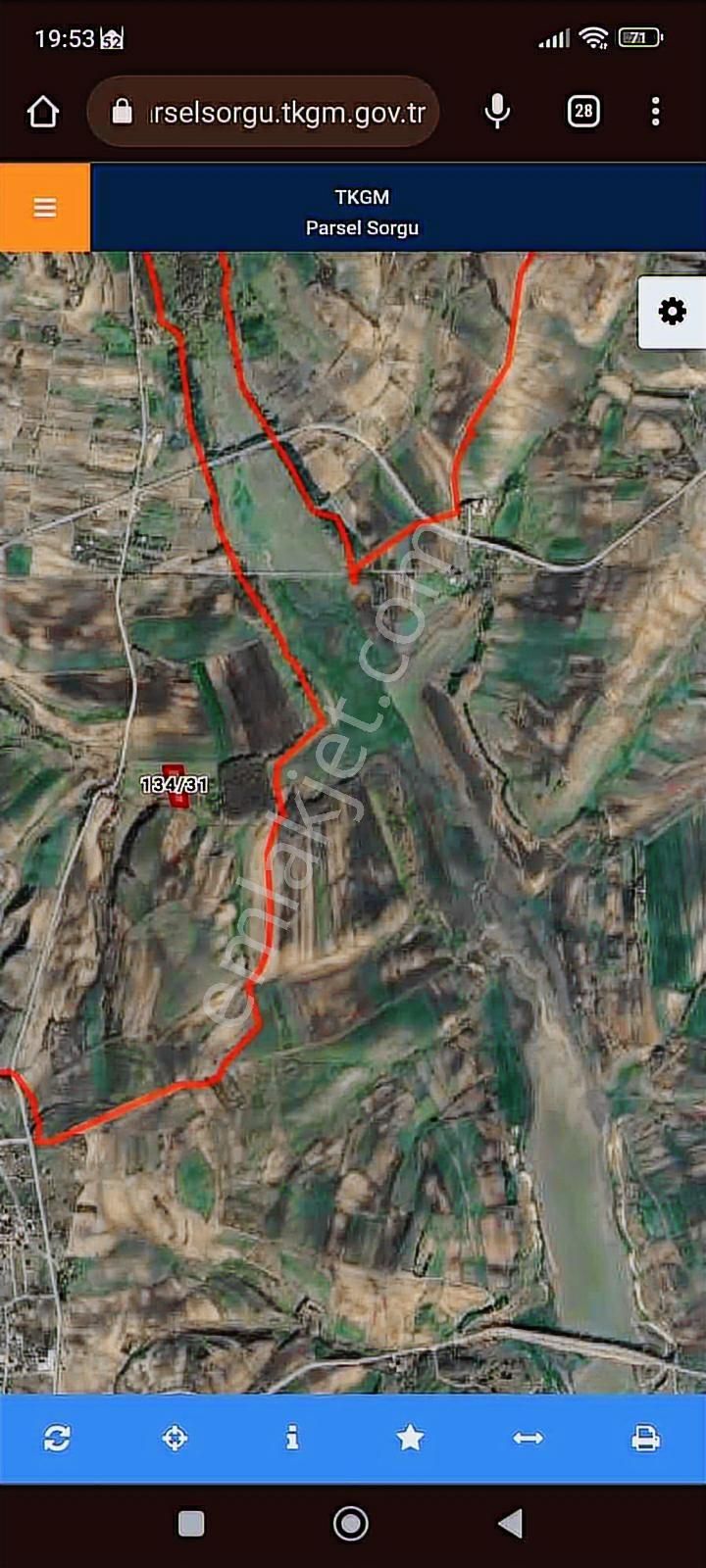Viewport: 706px width, 1568px height.
Task: Tap the TKGM Parsel Sorgu header
Action: click(x=362, y=211)
